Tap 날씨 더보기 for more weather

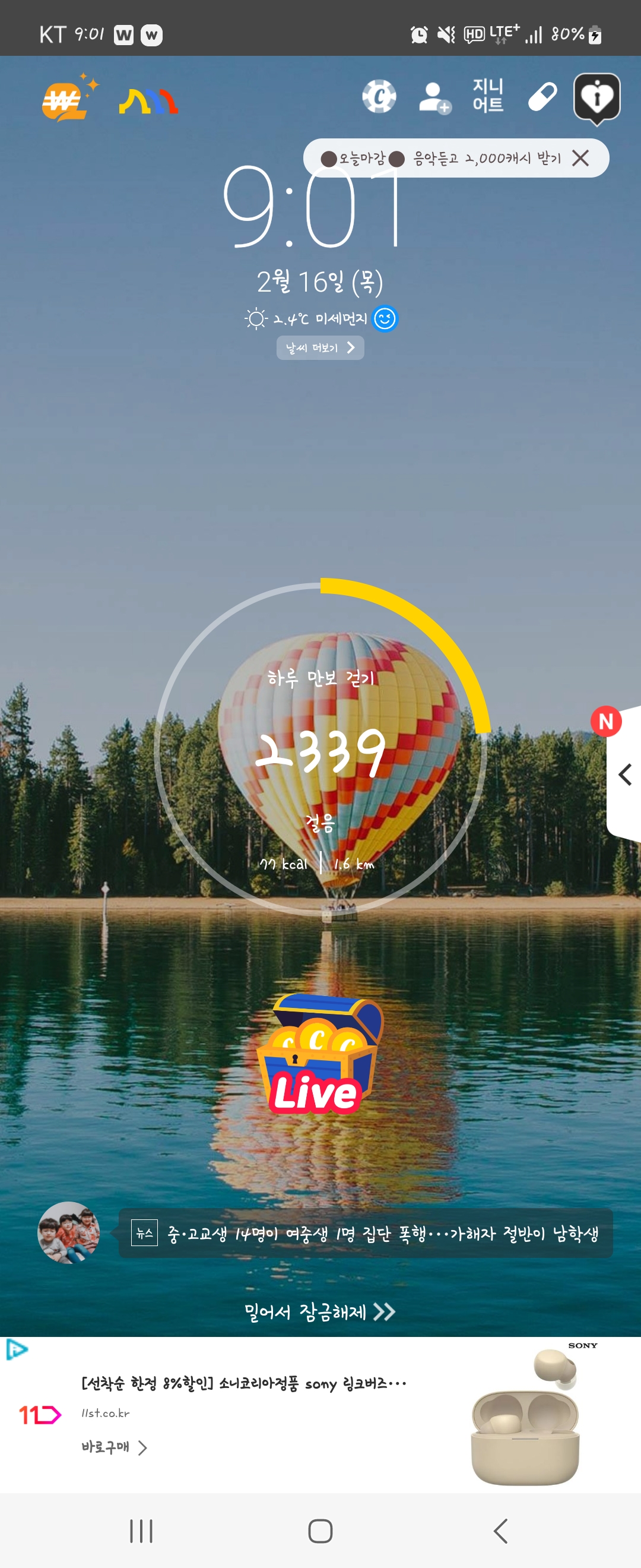point(320,347)
